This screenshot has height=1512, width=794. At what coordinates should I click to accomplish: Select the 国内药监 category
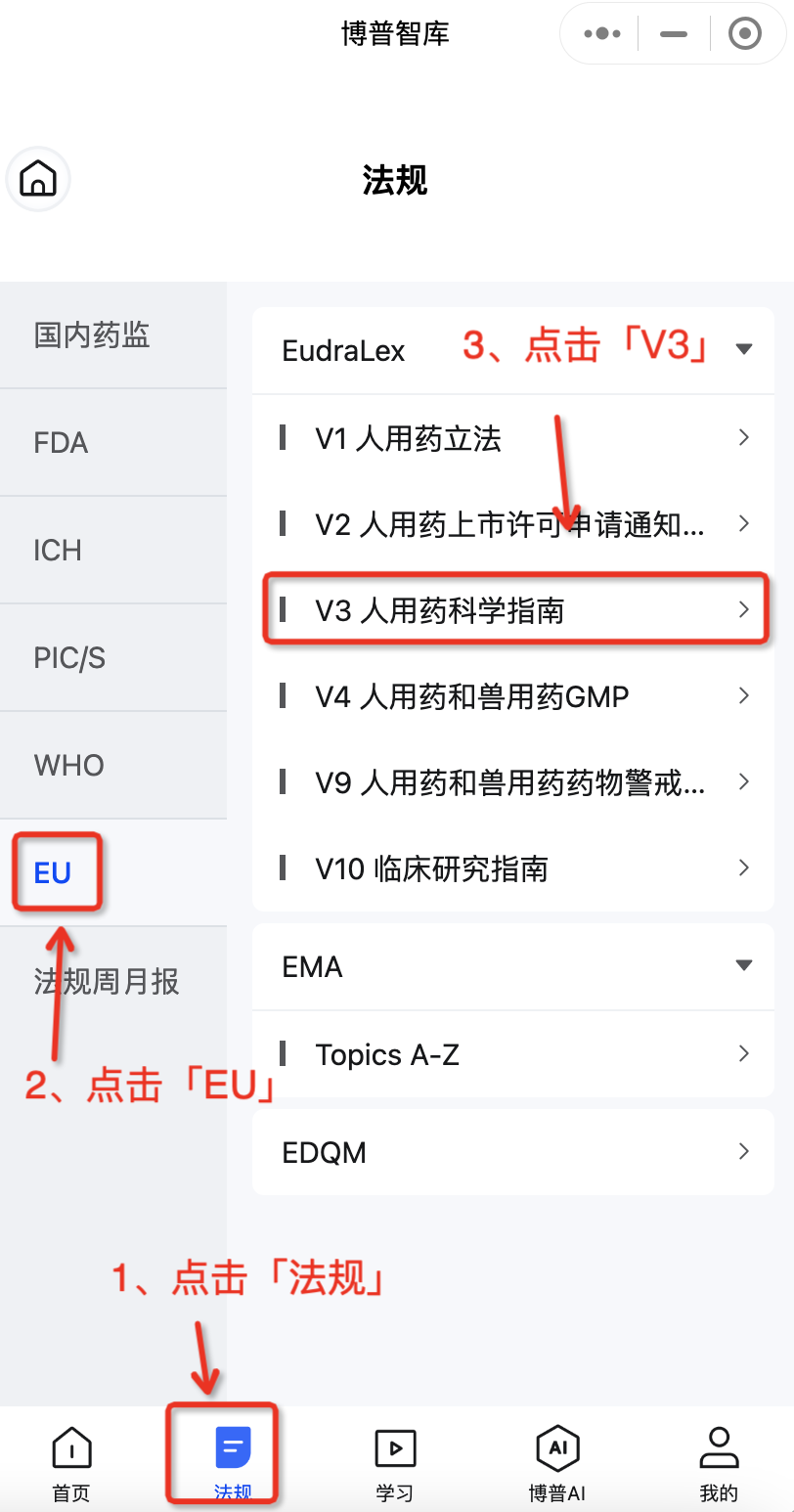pyautogui.click(x=92, y=335)
